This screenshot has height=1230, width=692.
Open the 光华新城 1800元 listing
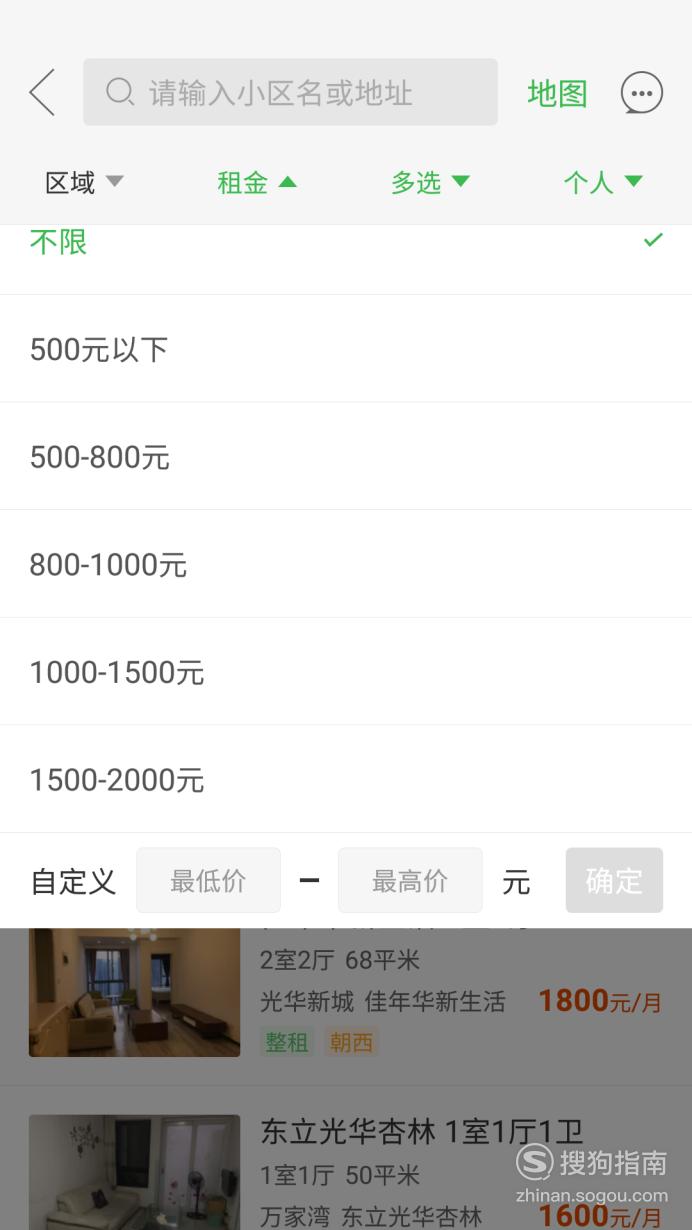(346, 1006)
